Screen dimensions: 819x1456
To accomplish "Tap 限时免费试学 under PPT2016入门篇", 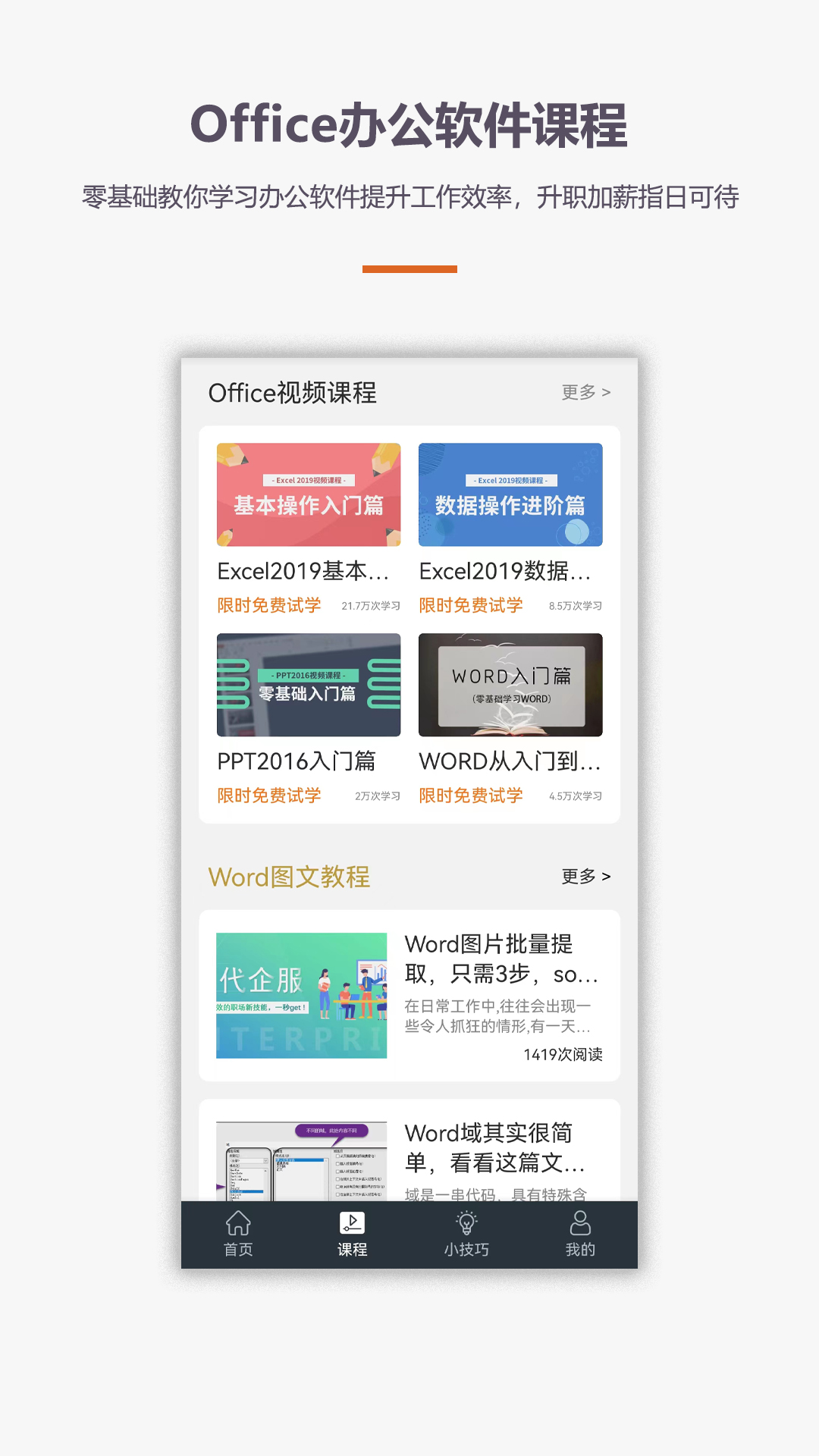I will click(x=269, y=795).
